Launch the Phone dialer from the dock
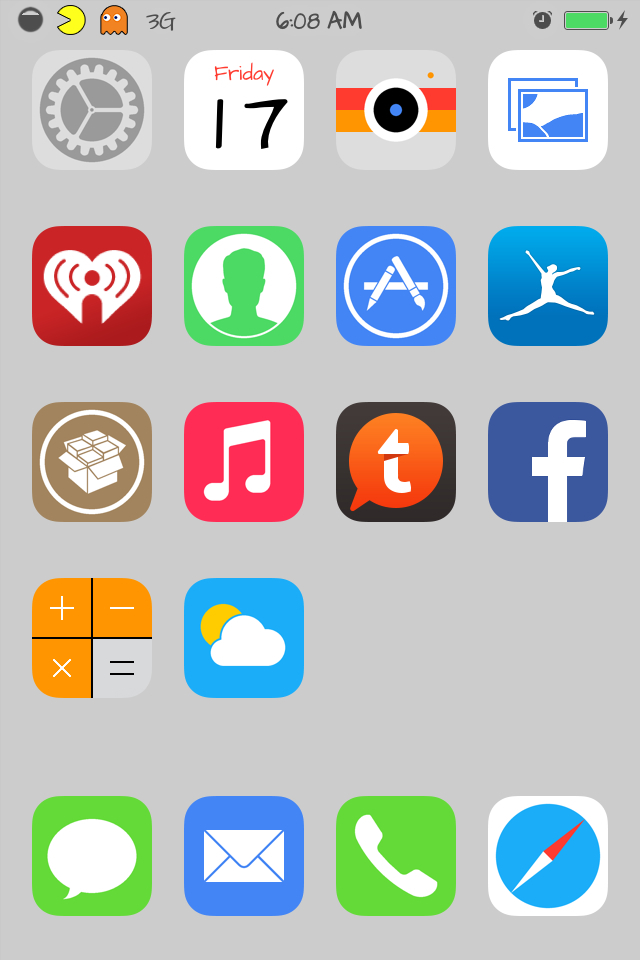 tap(396, 856)
